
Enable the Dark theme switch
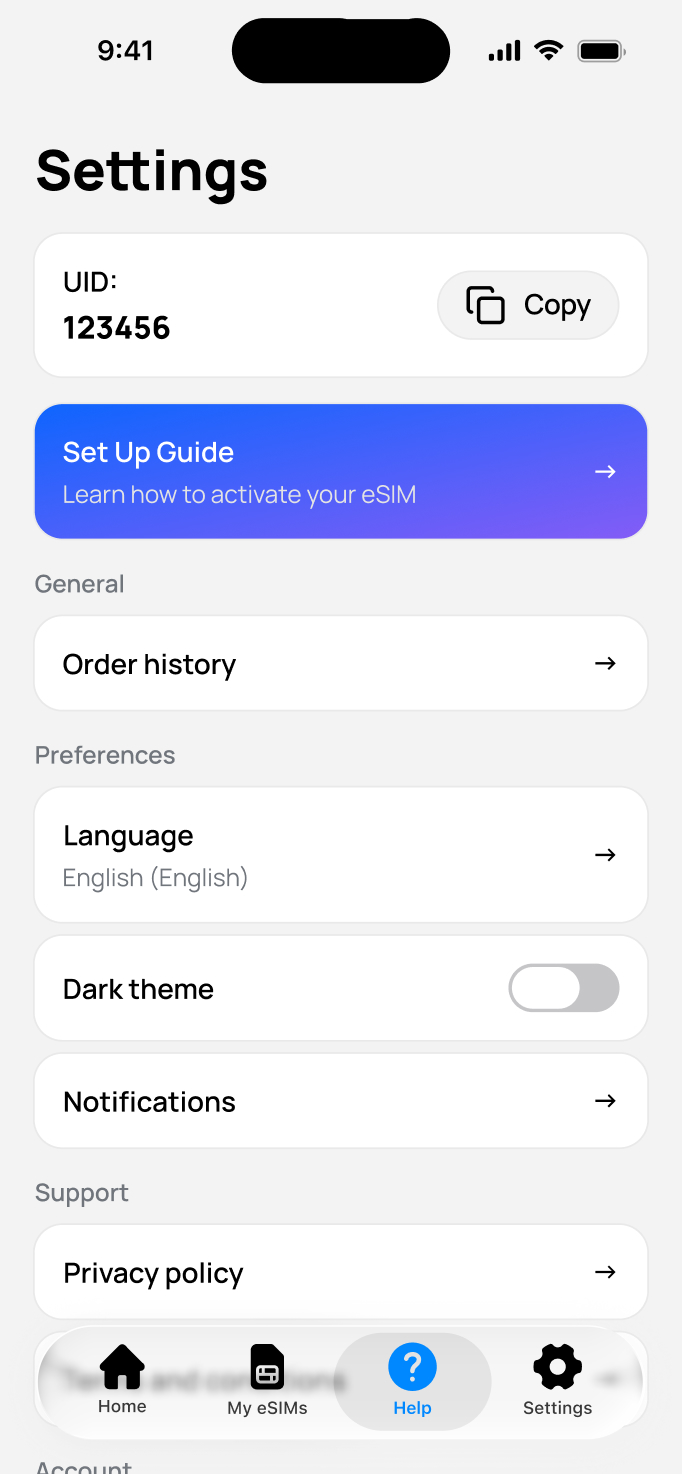tap(563, 989)
